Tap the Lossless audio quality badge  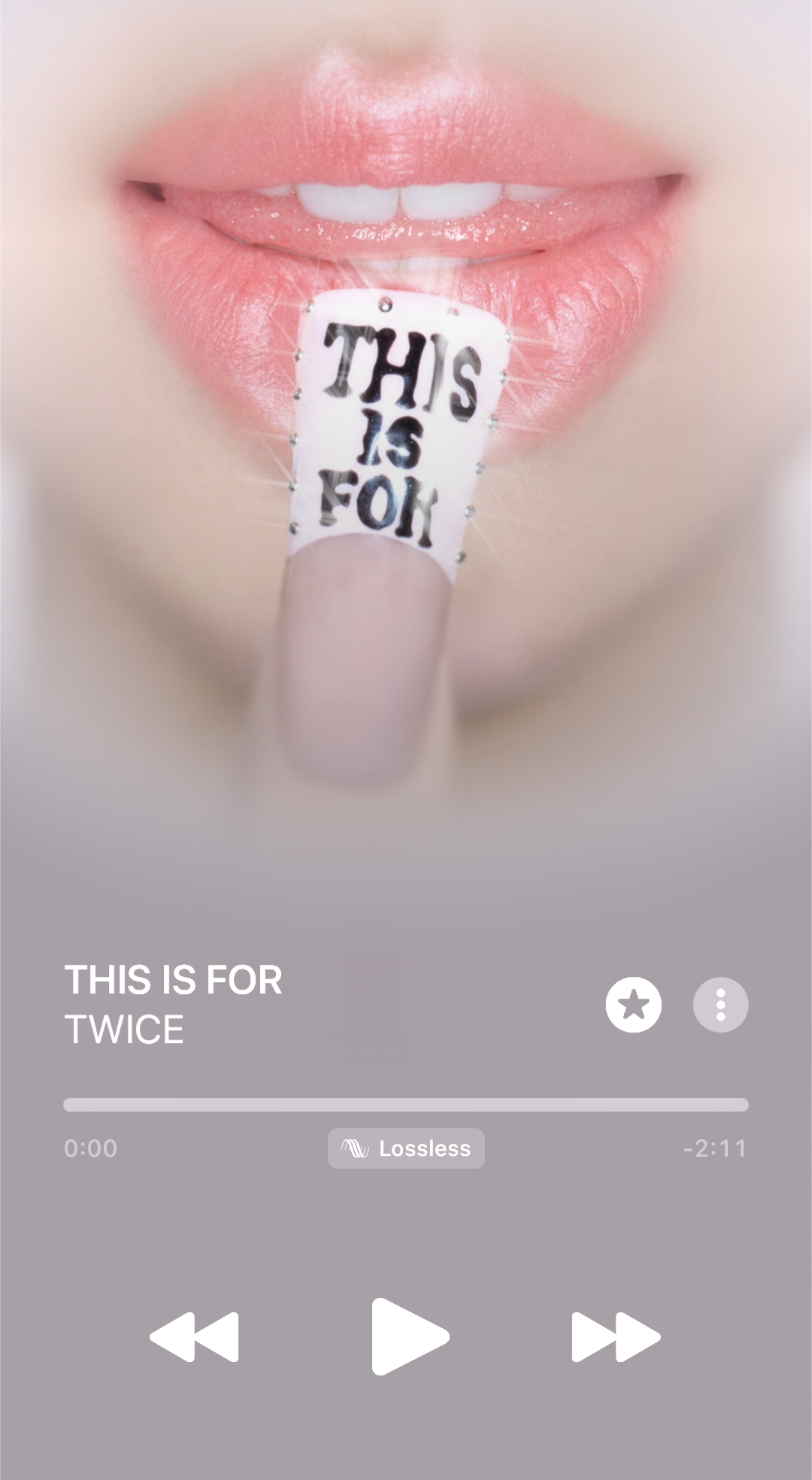point(406,1148)
